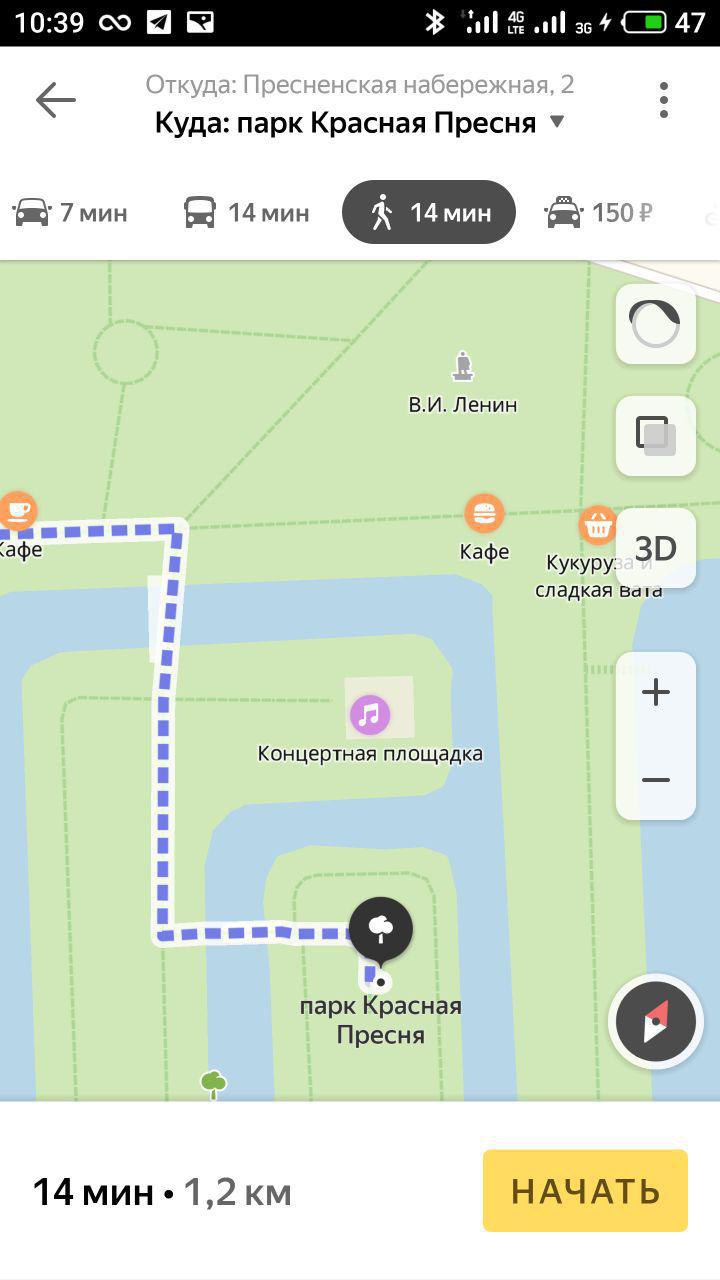This screenshot has height=1280, width=720.
Task: Open the three-dot overflow menu
Action: click(x=663, y=100)
